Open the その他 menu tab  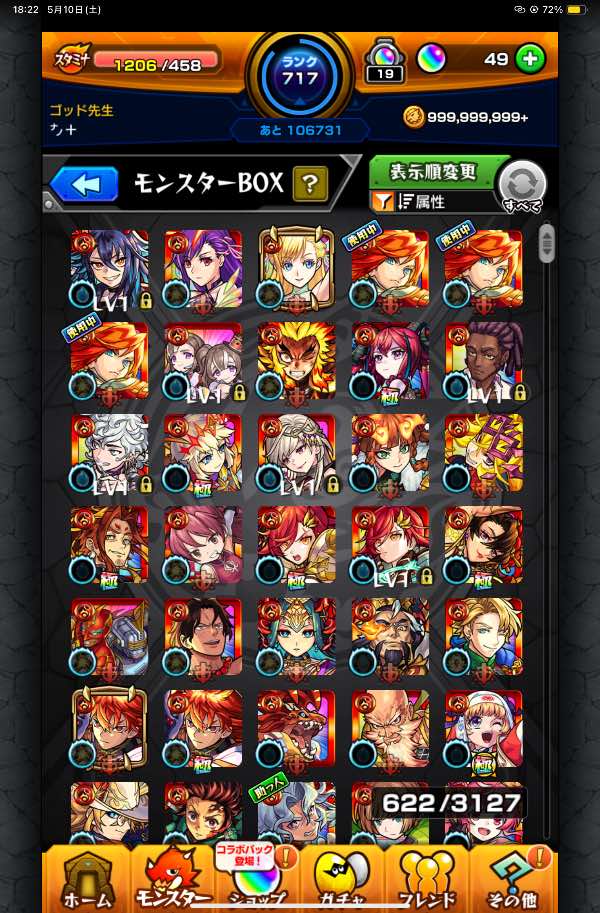512,877
